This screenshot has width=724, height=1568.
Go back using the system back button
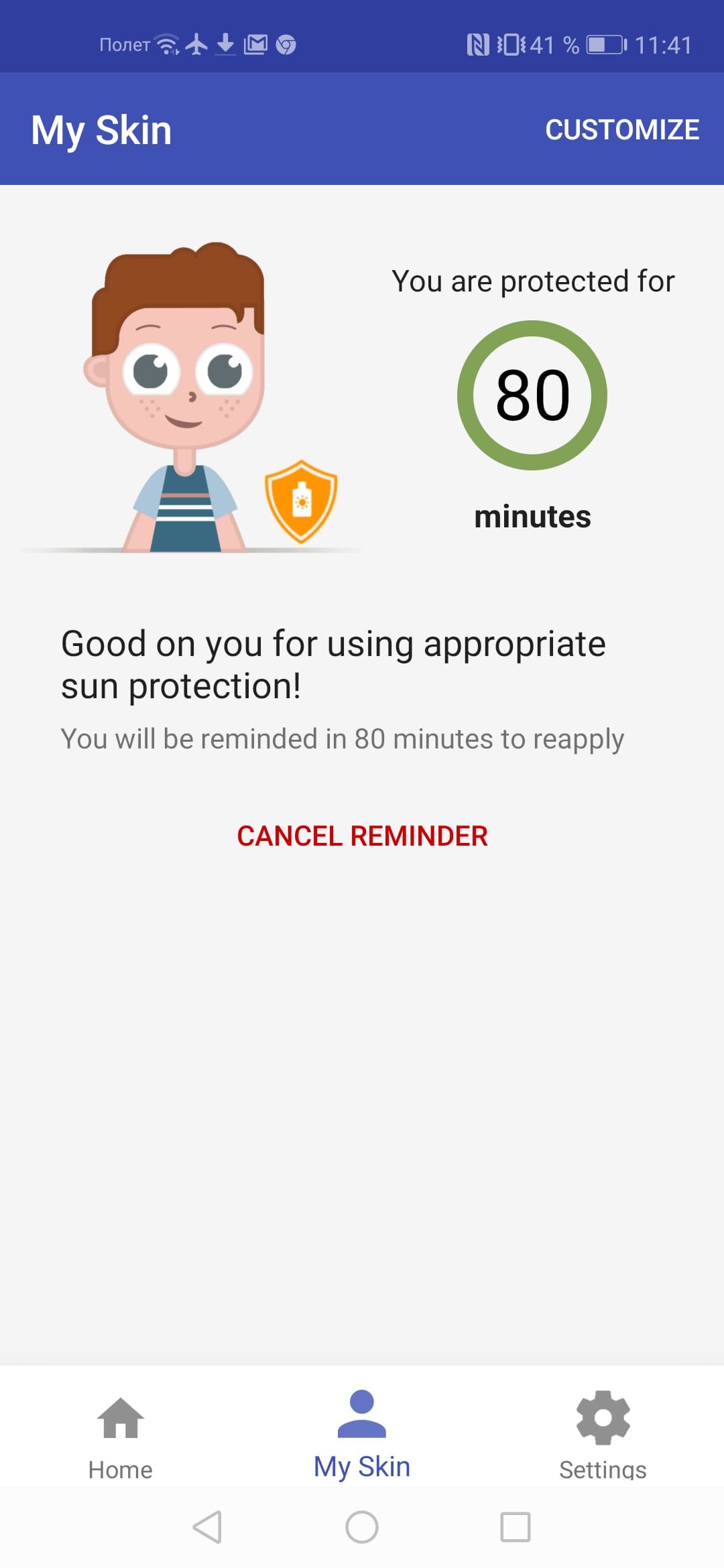click(x=208, y=1527)
